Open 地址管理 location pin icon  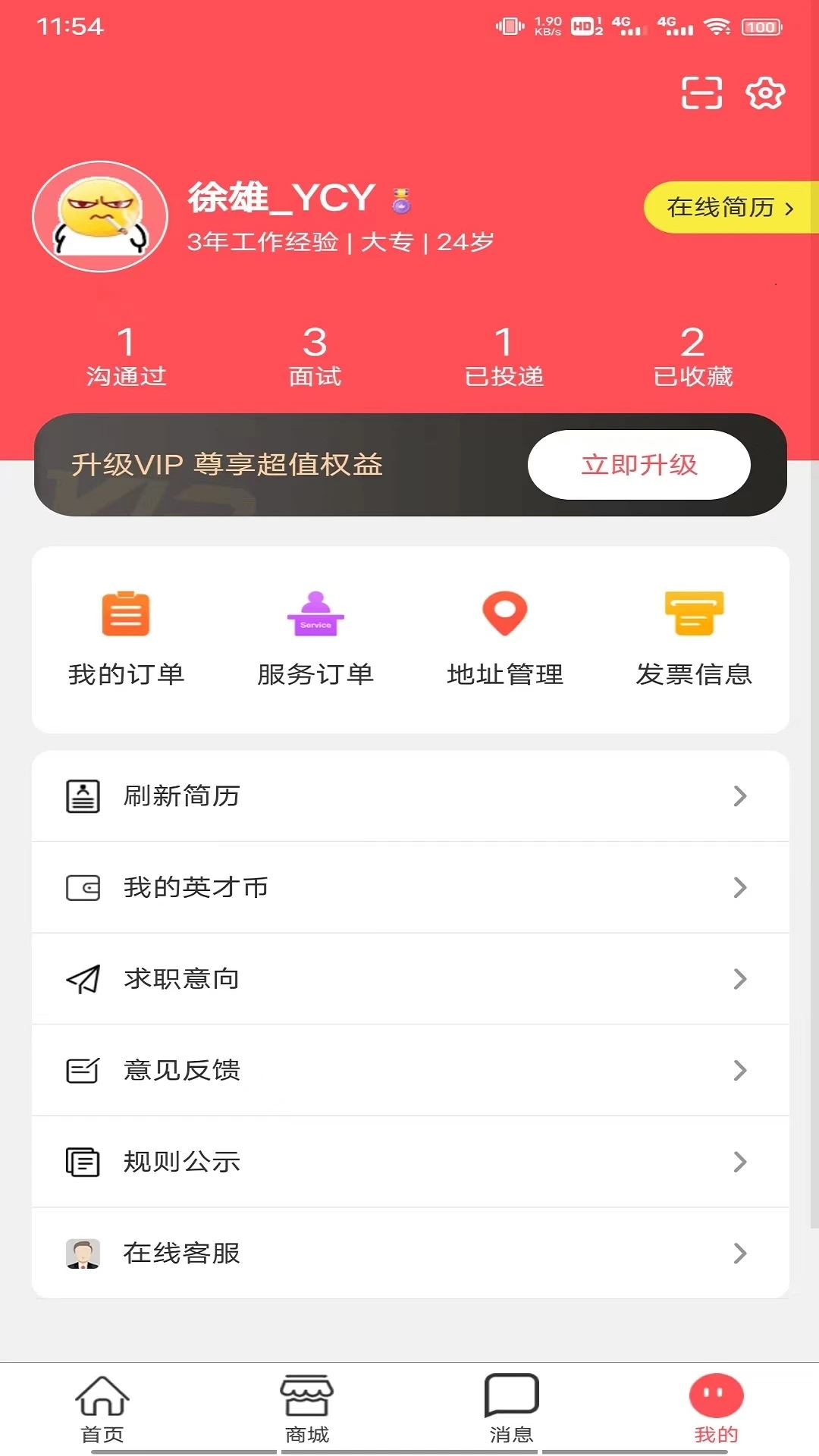504,614
